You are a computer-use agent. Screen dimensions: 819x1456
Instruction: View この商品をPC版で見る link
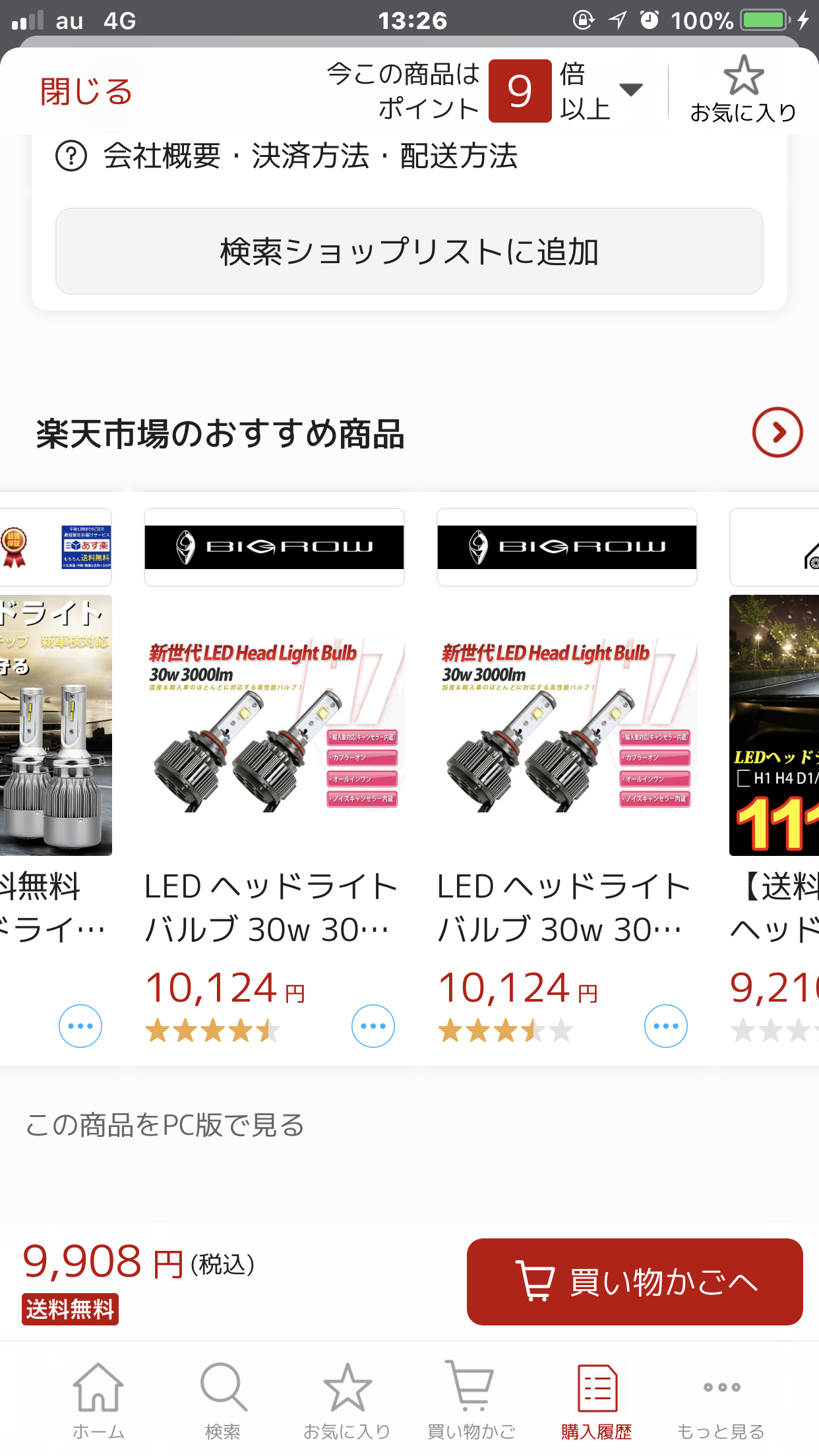click(165, 1125)
